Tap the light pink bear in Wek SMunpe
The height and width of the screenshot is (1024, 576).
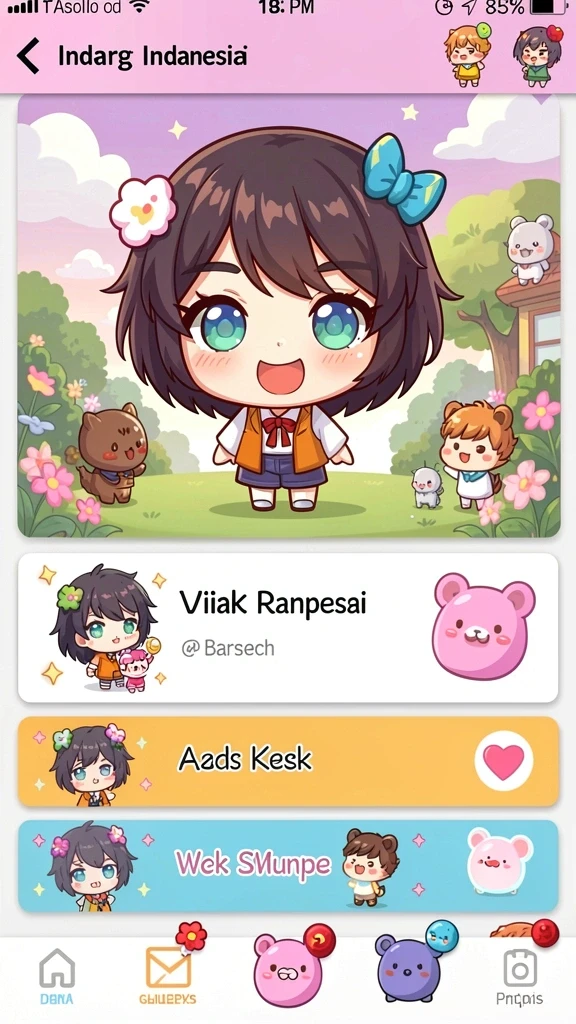coord(500,861)
